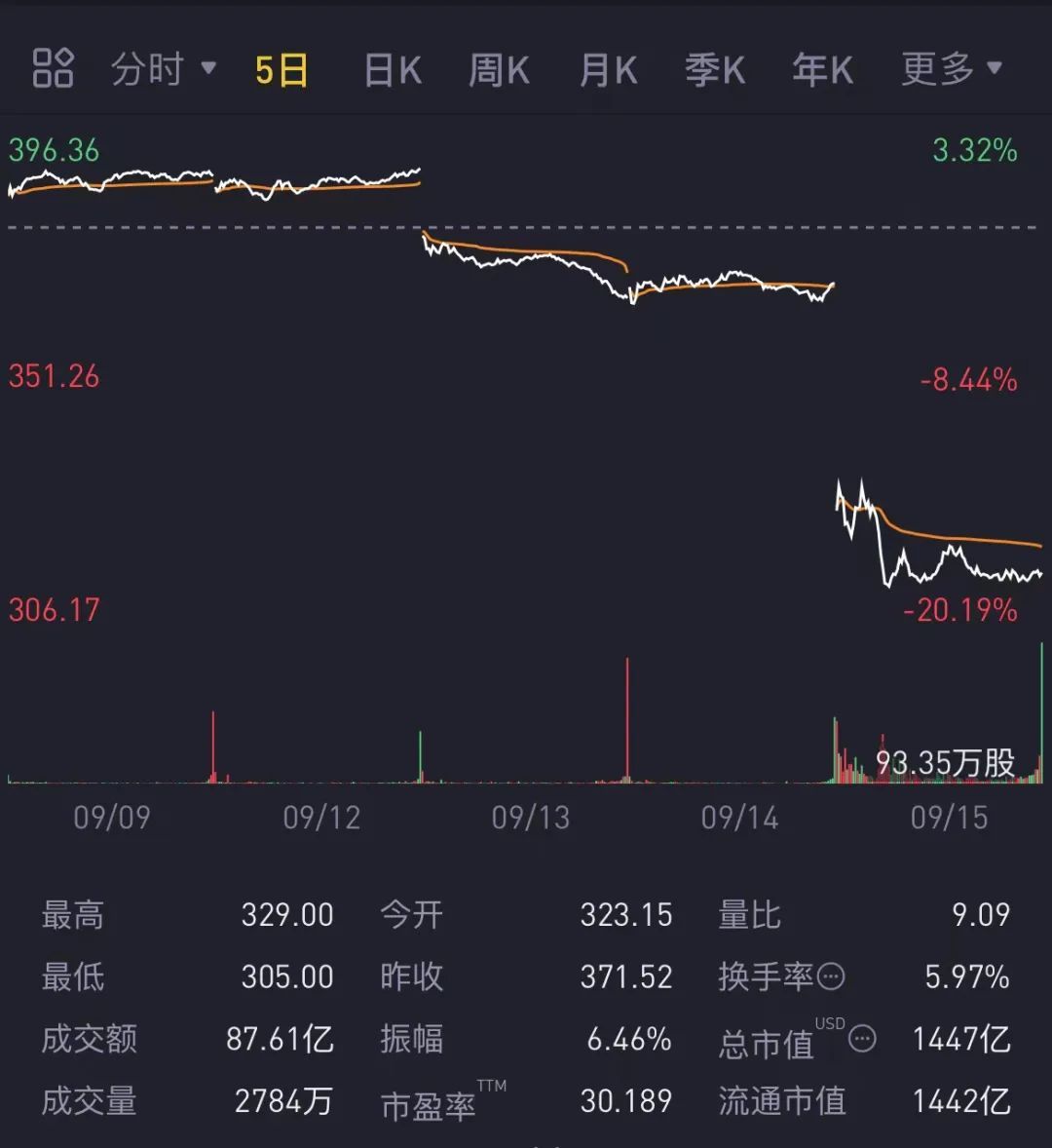Open the chart layout grid icon
1052x1148 pixels.
(x=53, y=68)
